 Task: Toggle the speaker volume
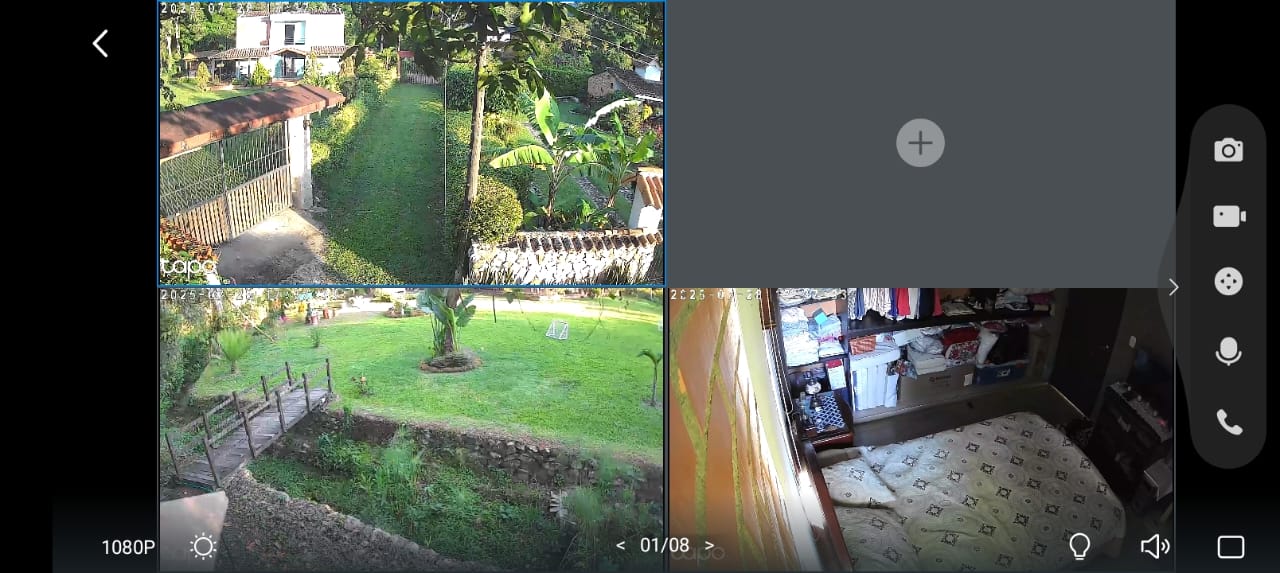[x=1154, y=546]
